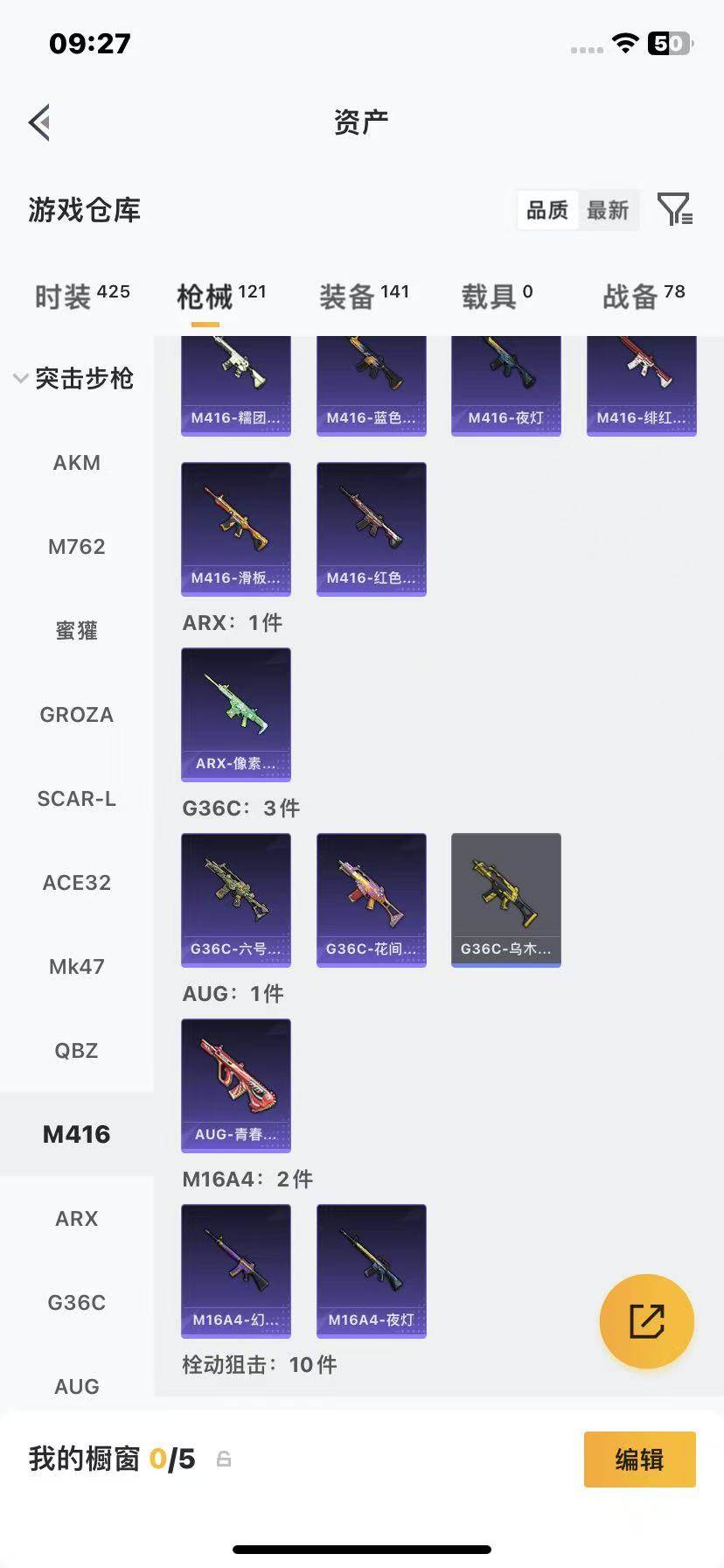Switch to the 时装 tab
724x1568 pixels.
(82, 296)
